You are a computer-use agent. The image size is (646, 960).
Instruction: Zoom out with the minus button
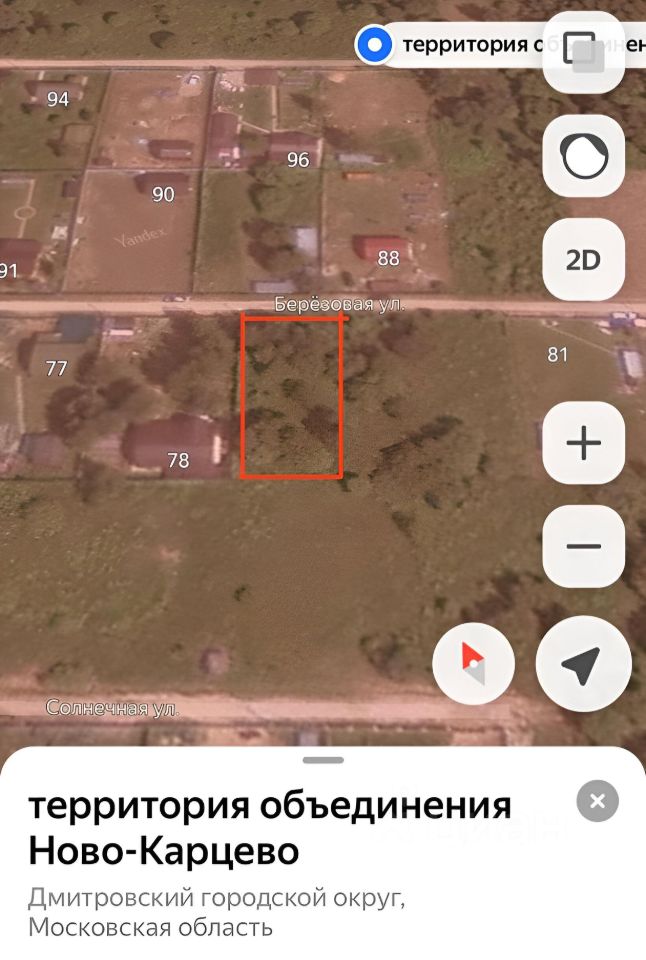click(583, 546)
